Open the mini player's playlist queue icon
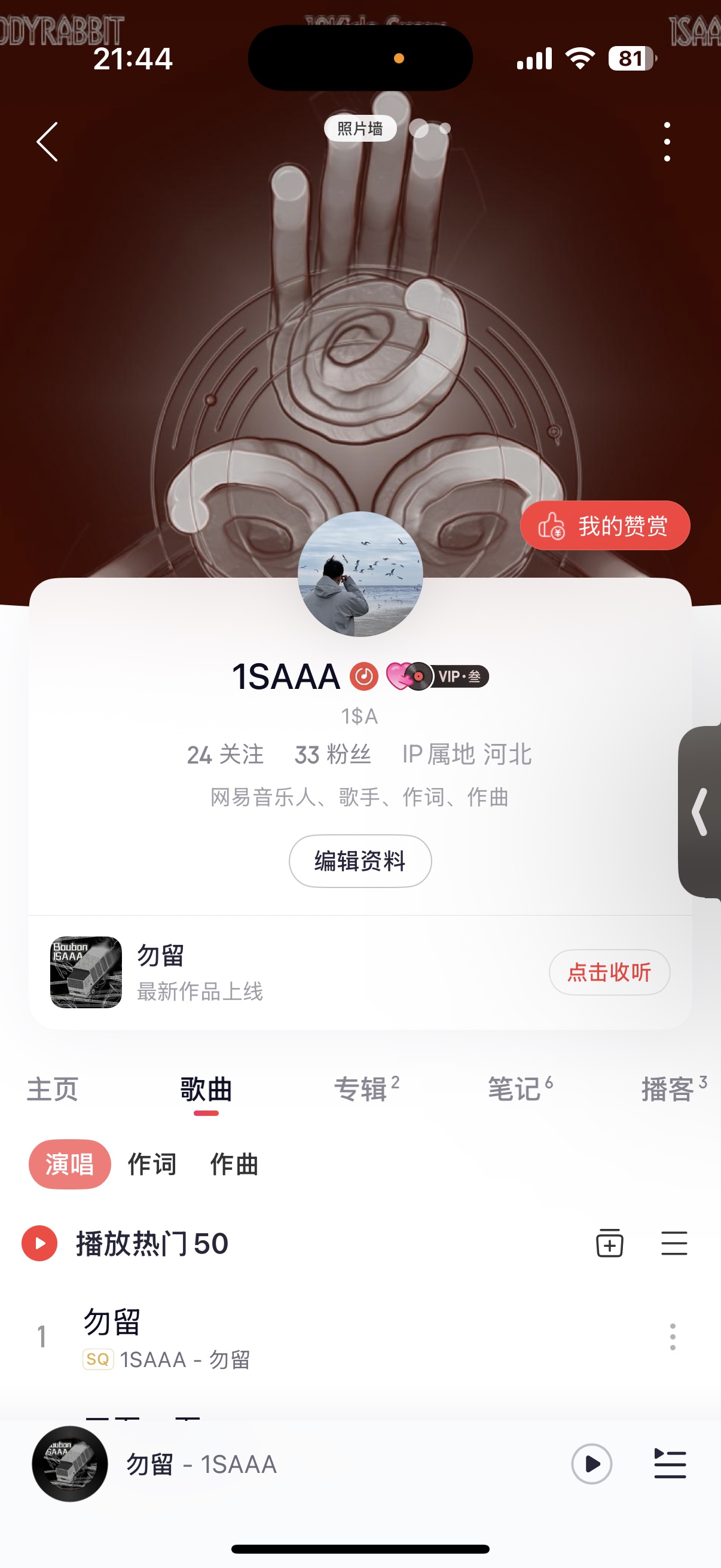 (670, 1464)
